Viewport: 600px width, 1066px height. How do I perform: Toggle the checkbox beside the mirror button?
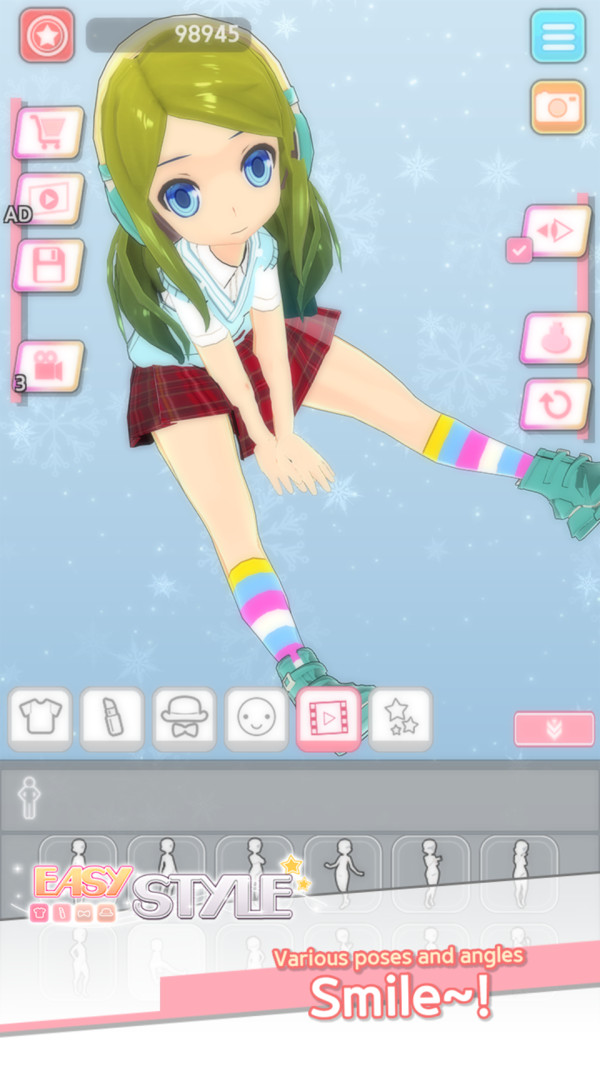pyautogui.click(x=518, y=250)
